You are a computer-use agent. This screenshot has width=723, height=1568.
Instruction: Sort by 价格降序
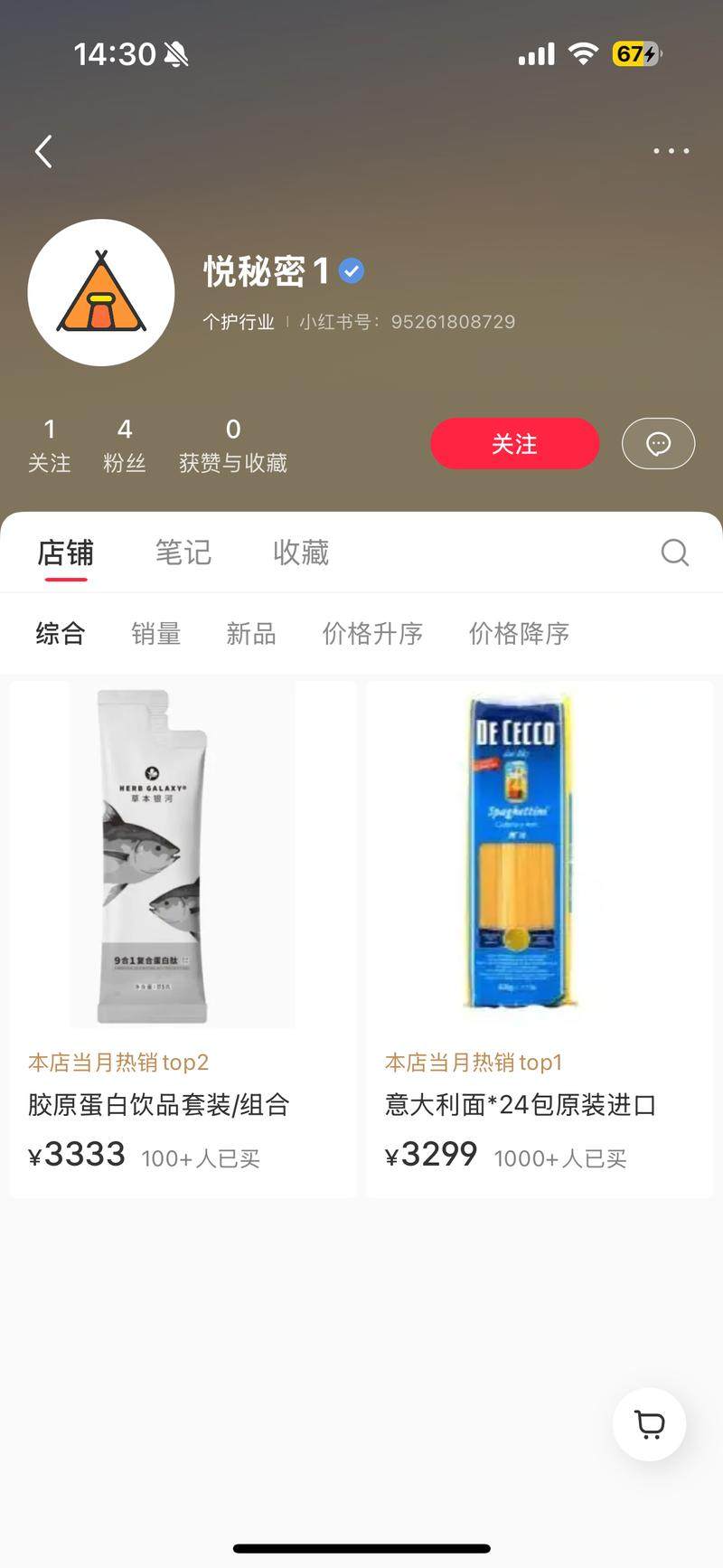coord(519,634)
